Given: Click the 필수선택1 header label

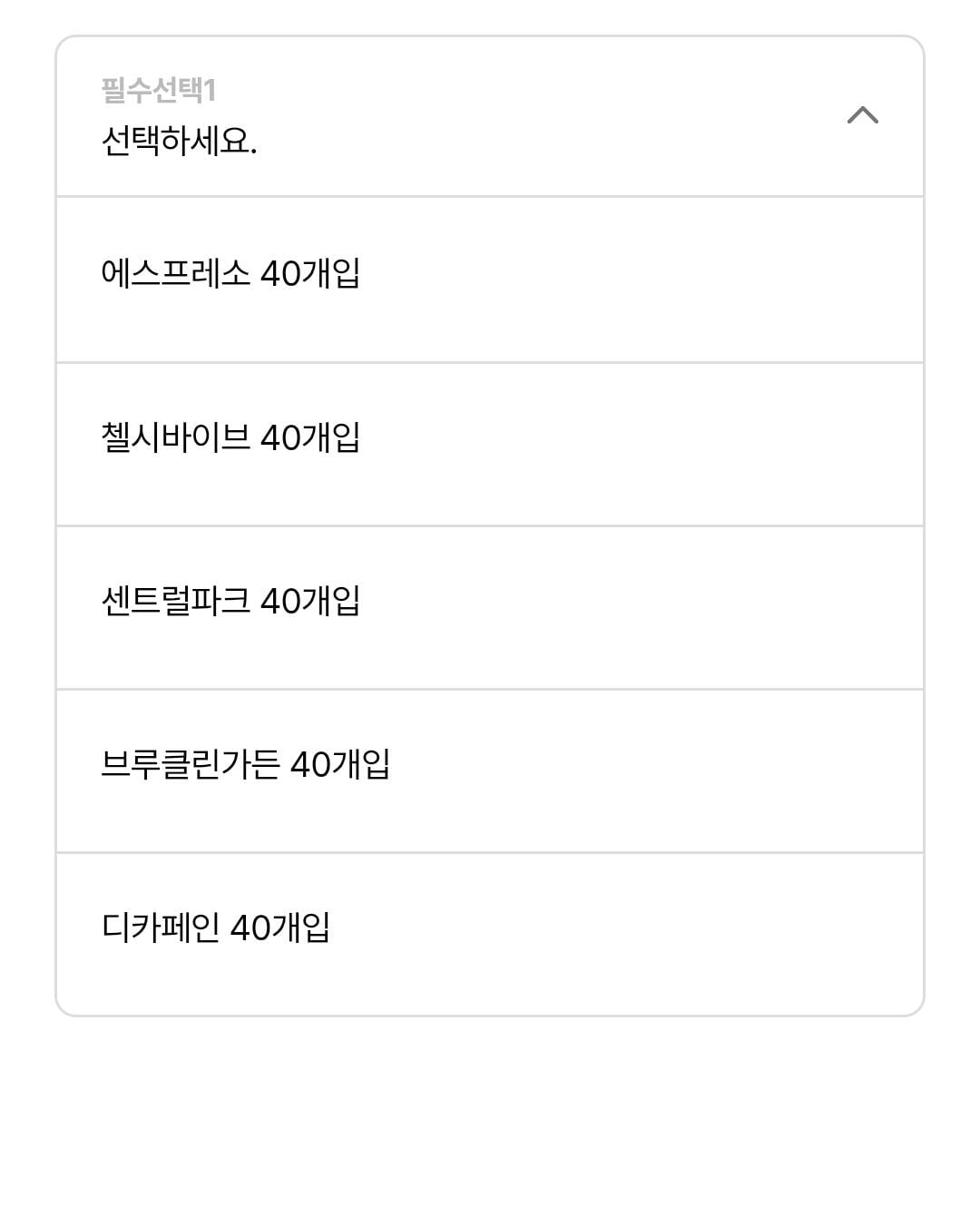Looking at the screenshot, I should [x=161, y=86].
